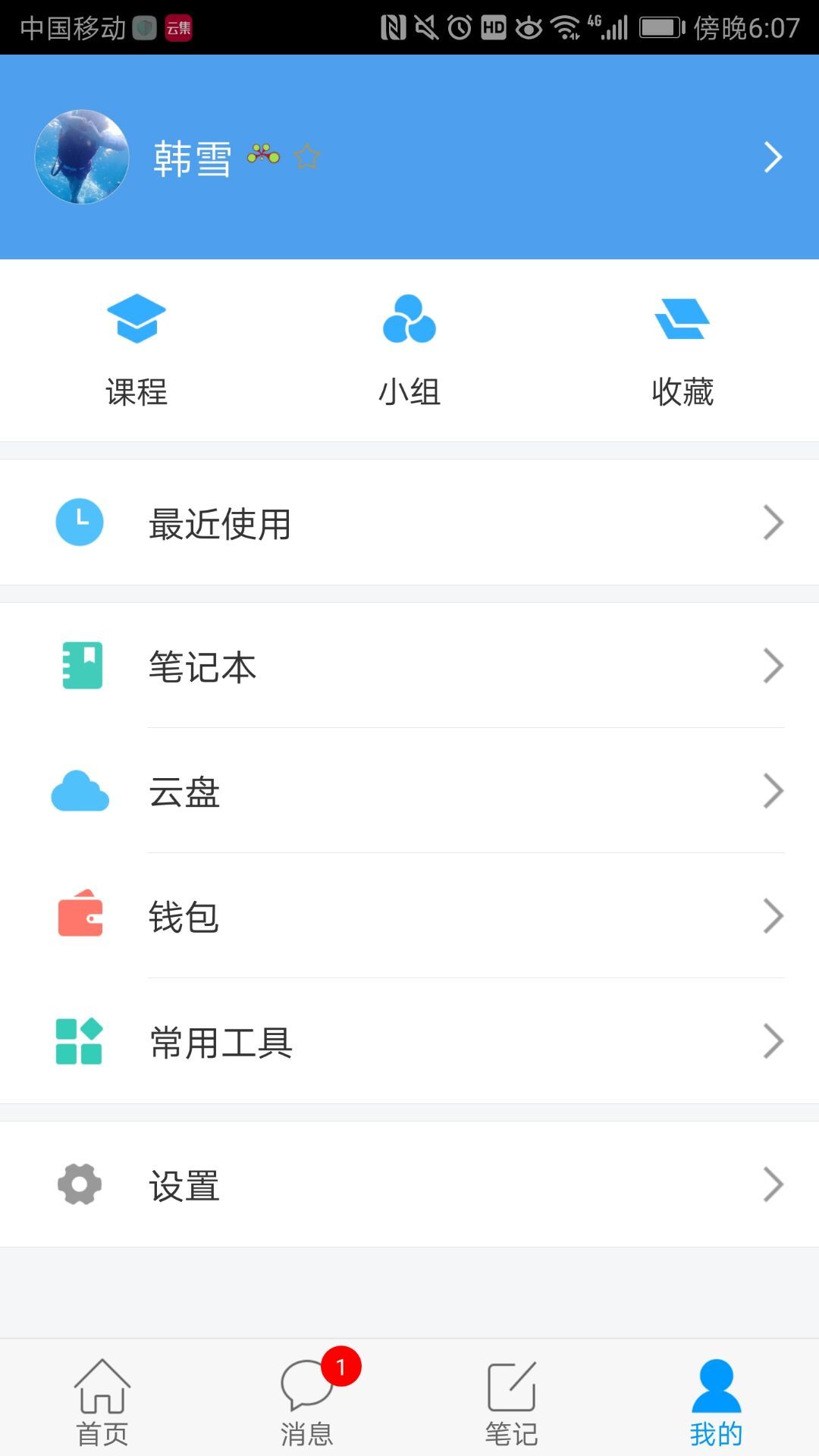
Task: Click the 云盘 cloud drive icon
Action: click(x=80, y=791)
